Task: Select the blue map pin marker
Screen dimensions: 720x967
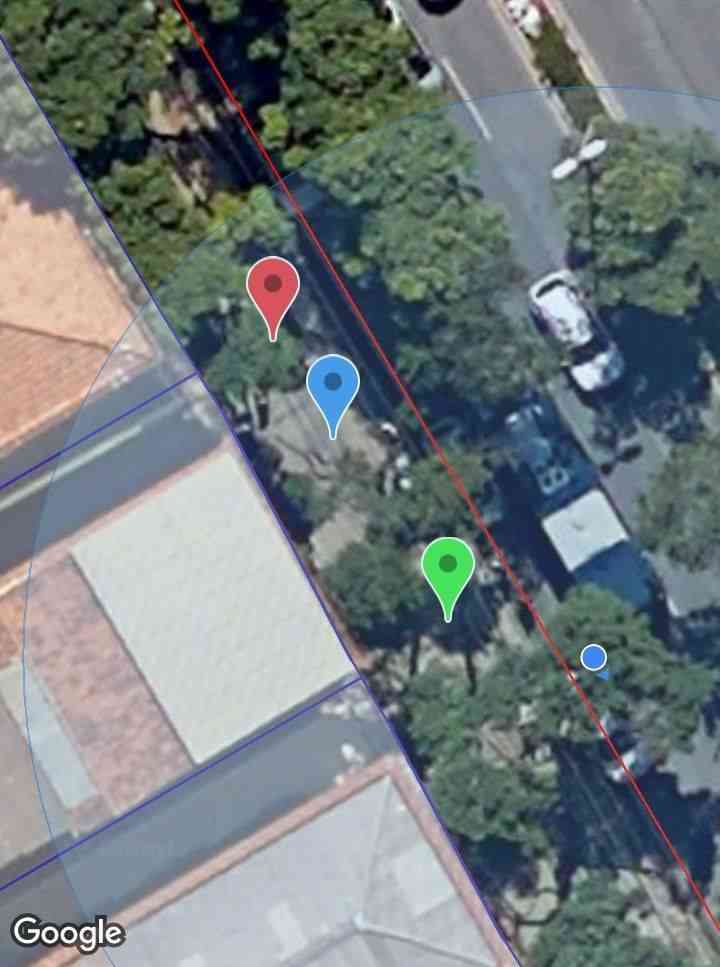Action: [333, 384]
